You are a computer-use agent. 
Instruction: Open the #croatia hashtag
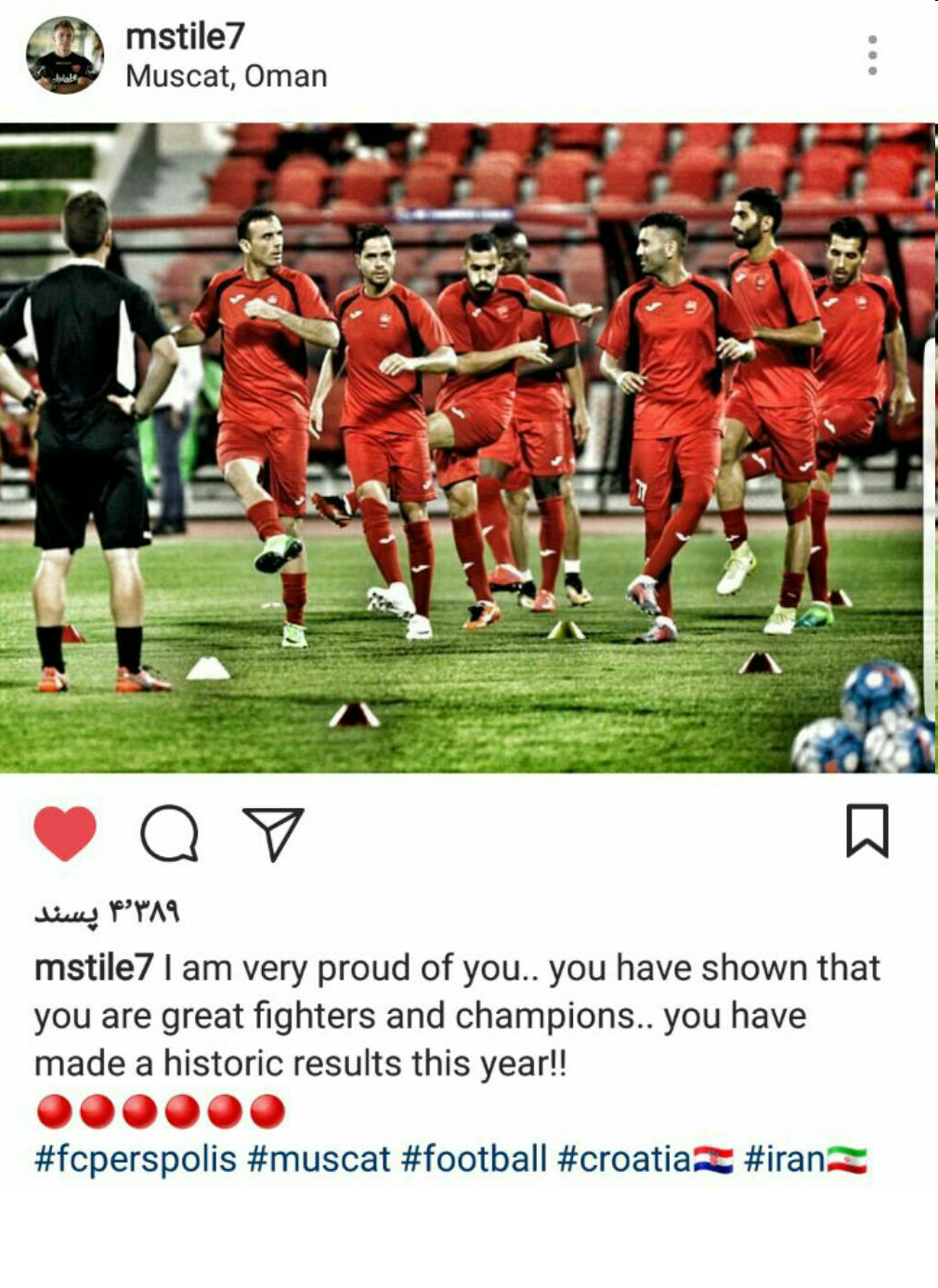625,1160
